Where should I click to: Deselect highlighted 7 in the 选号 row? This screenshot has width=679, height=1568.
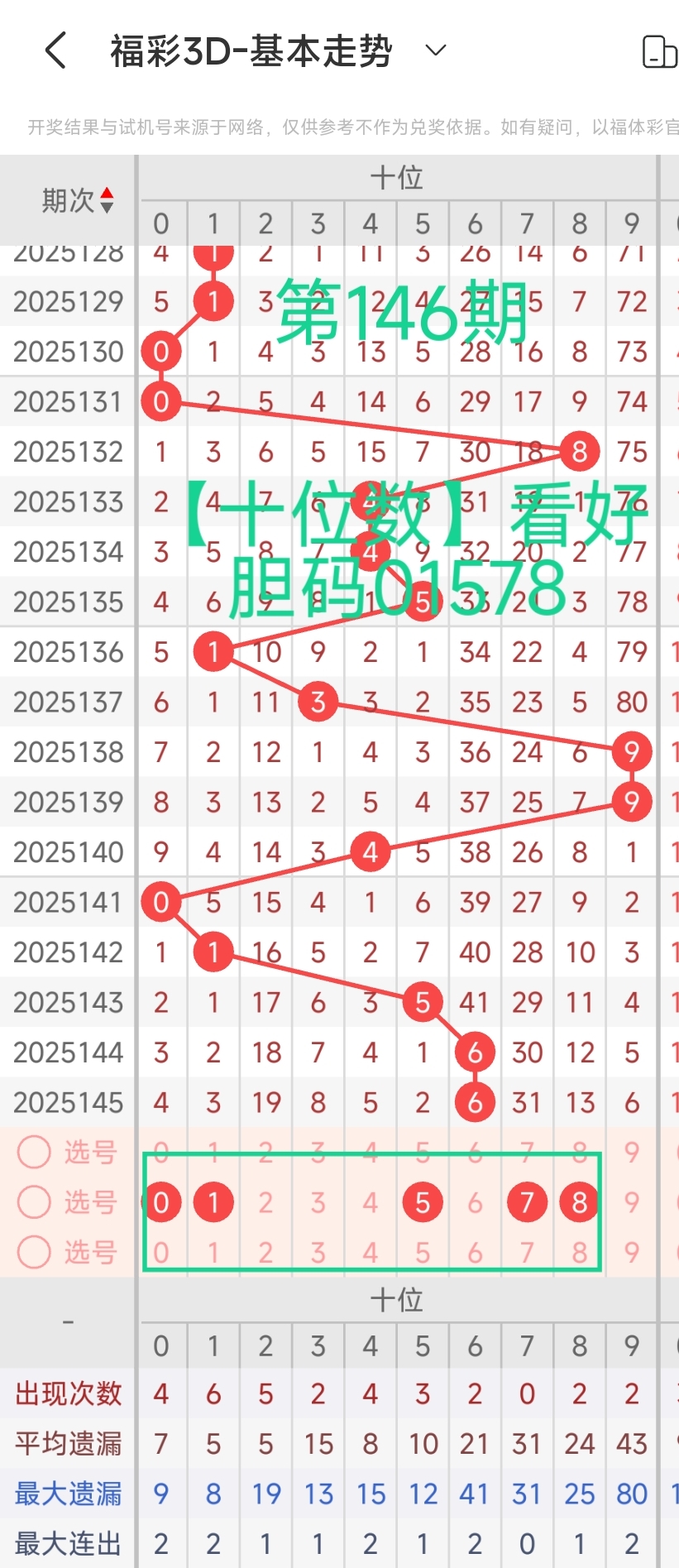coord(527,1202)
